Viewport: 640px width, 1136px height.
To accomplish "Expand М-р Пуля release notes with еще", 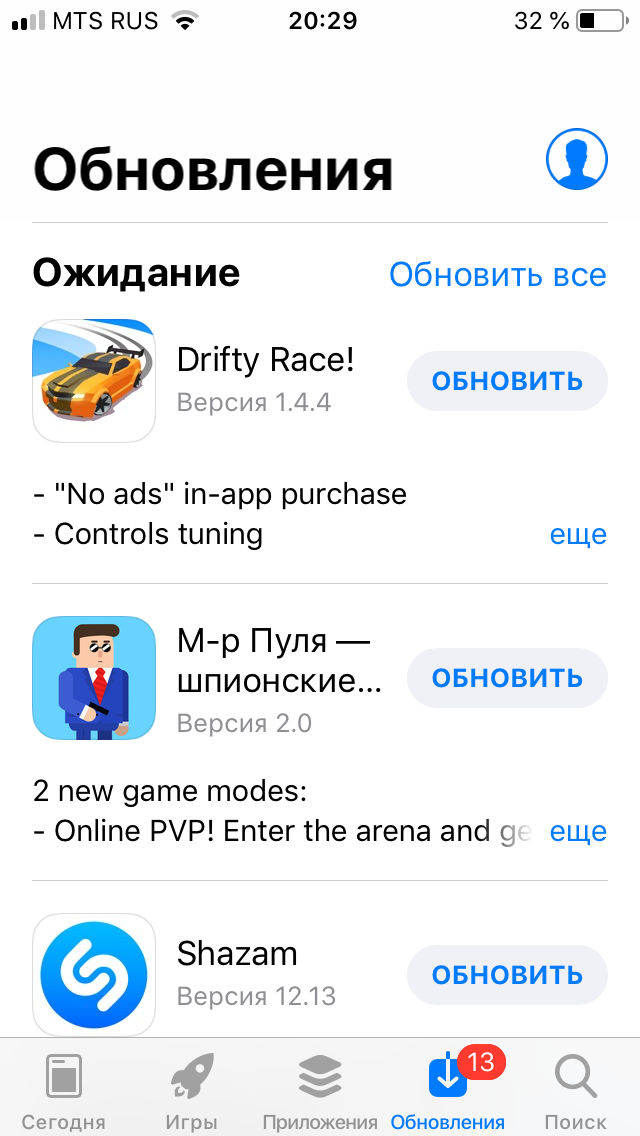I will click(578, 831).
